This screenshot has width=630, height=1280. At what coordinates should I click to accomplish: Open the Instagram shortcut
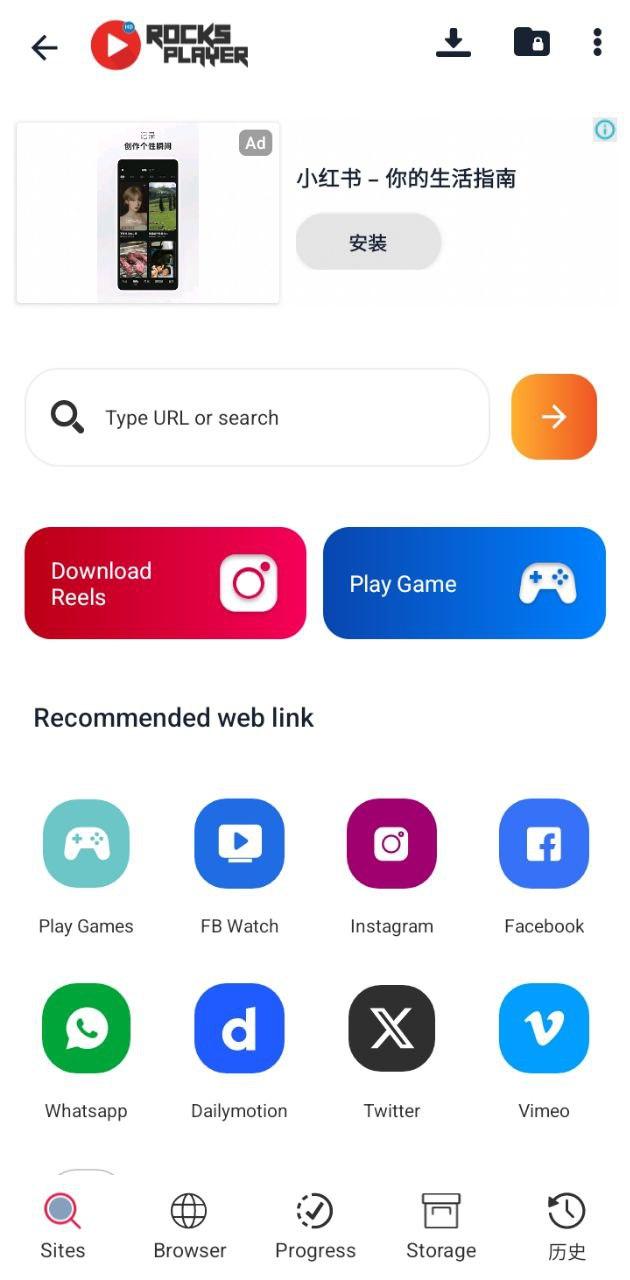point(391,844)
